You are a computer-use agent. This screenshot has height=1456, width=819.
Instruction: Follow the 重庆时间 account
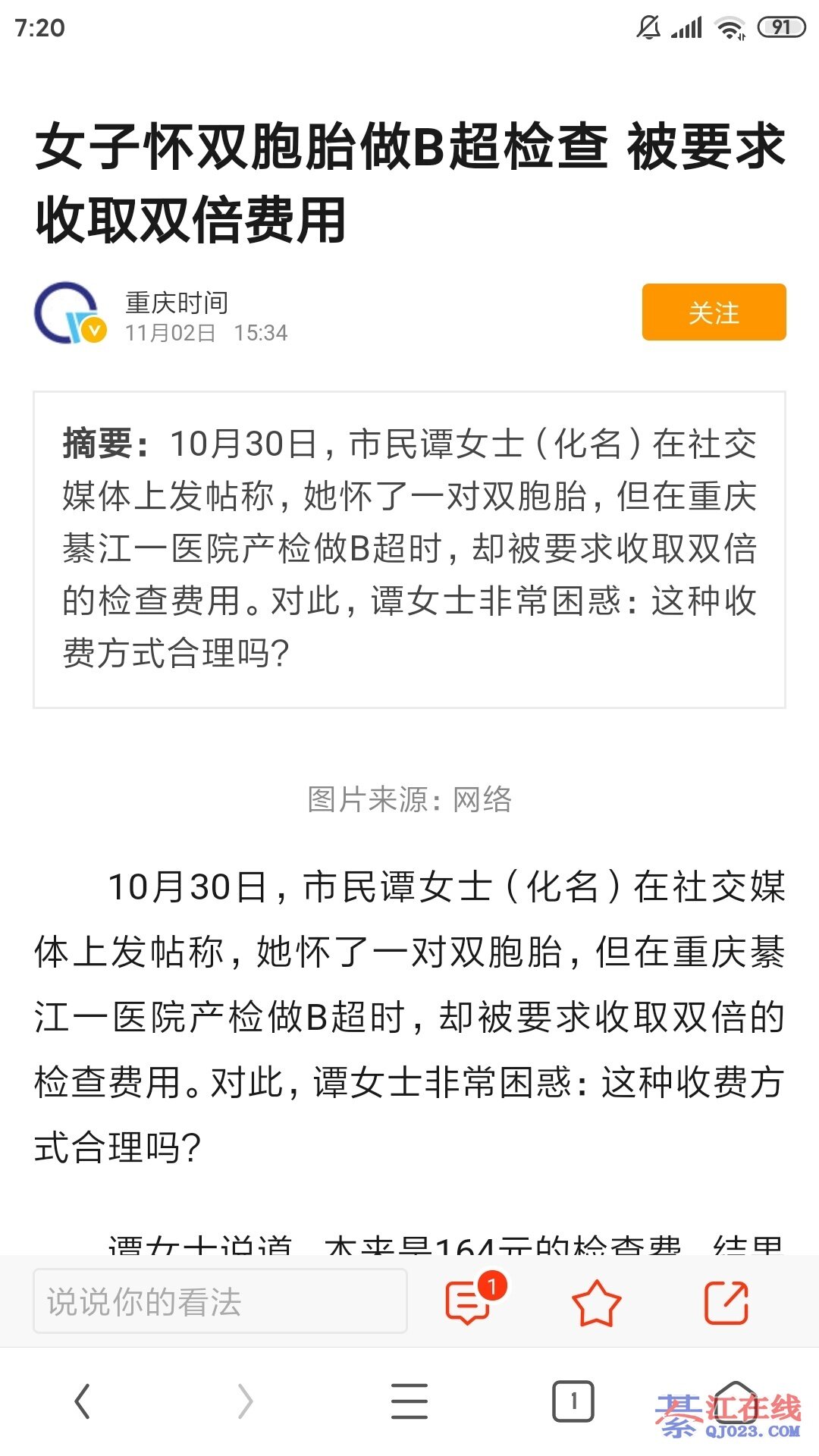(x=714, y=312)
